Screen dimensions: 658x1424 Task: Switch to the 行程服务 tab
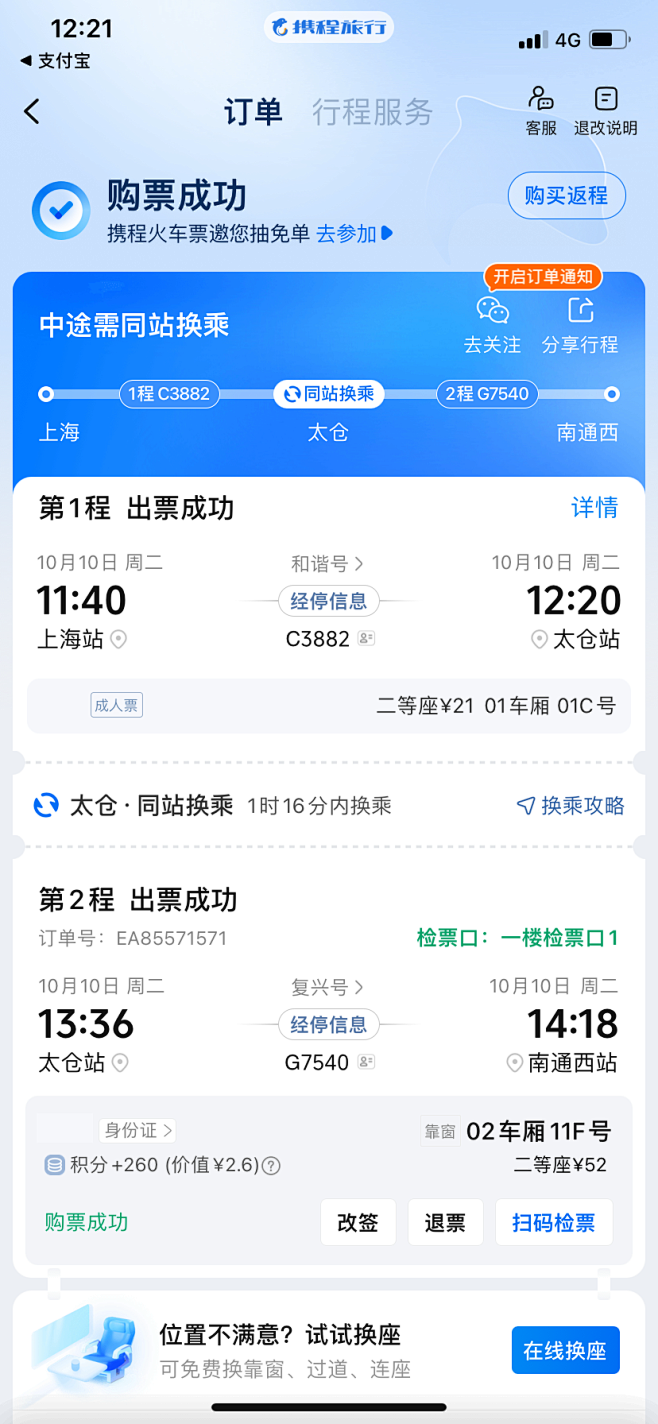(372, 112)
